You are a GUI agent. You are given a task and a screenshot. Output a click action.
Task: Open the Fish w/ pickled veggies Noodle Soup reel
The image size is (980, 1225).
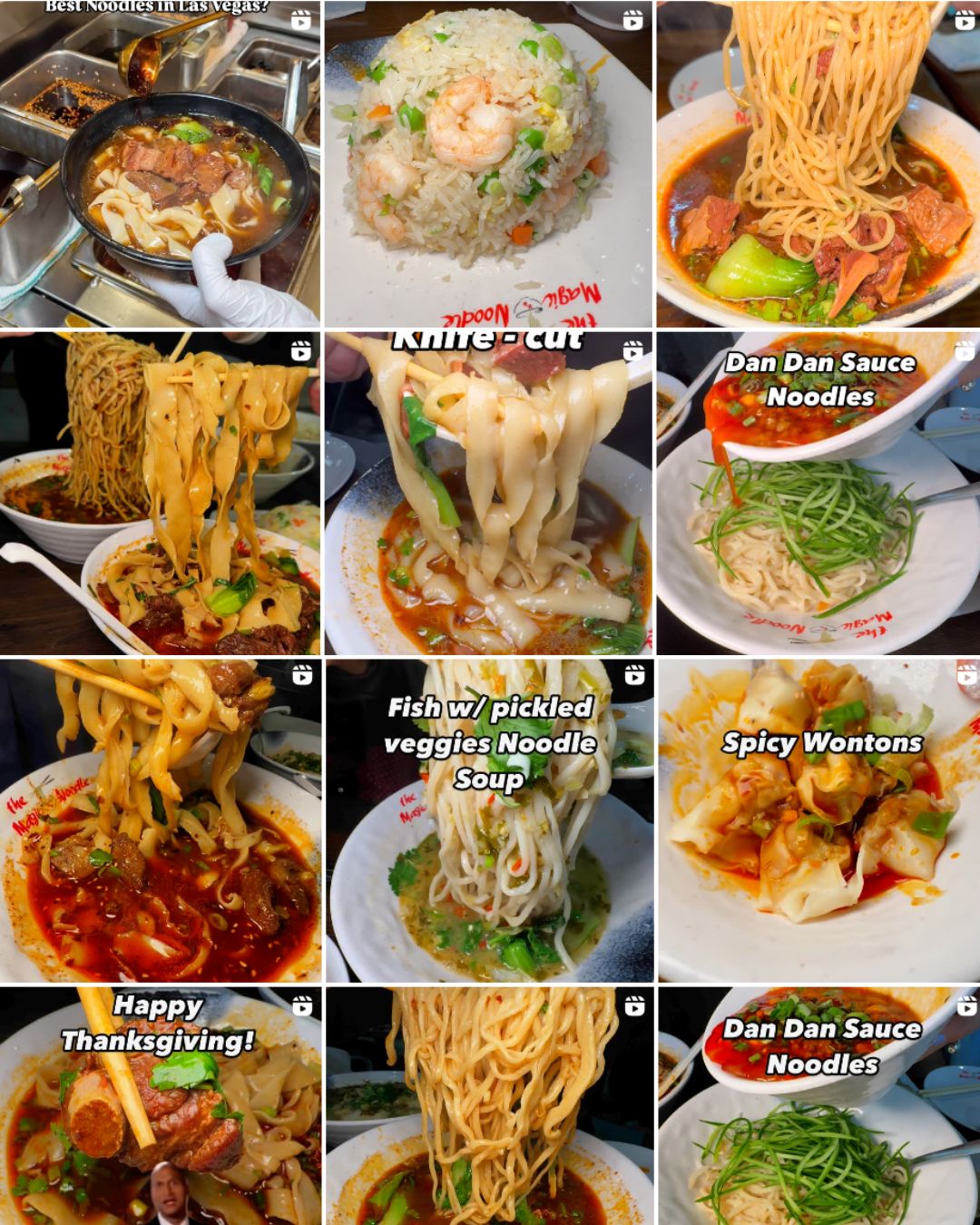[488, 821]
